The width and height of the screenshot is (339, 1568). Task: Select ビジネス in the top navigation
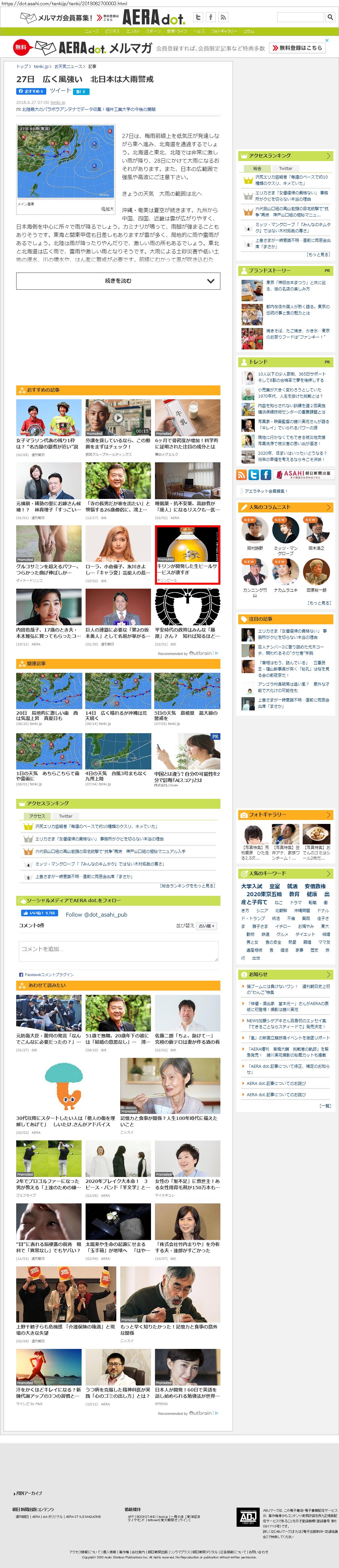[112, 31]
